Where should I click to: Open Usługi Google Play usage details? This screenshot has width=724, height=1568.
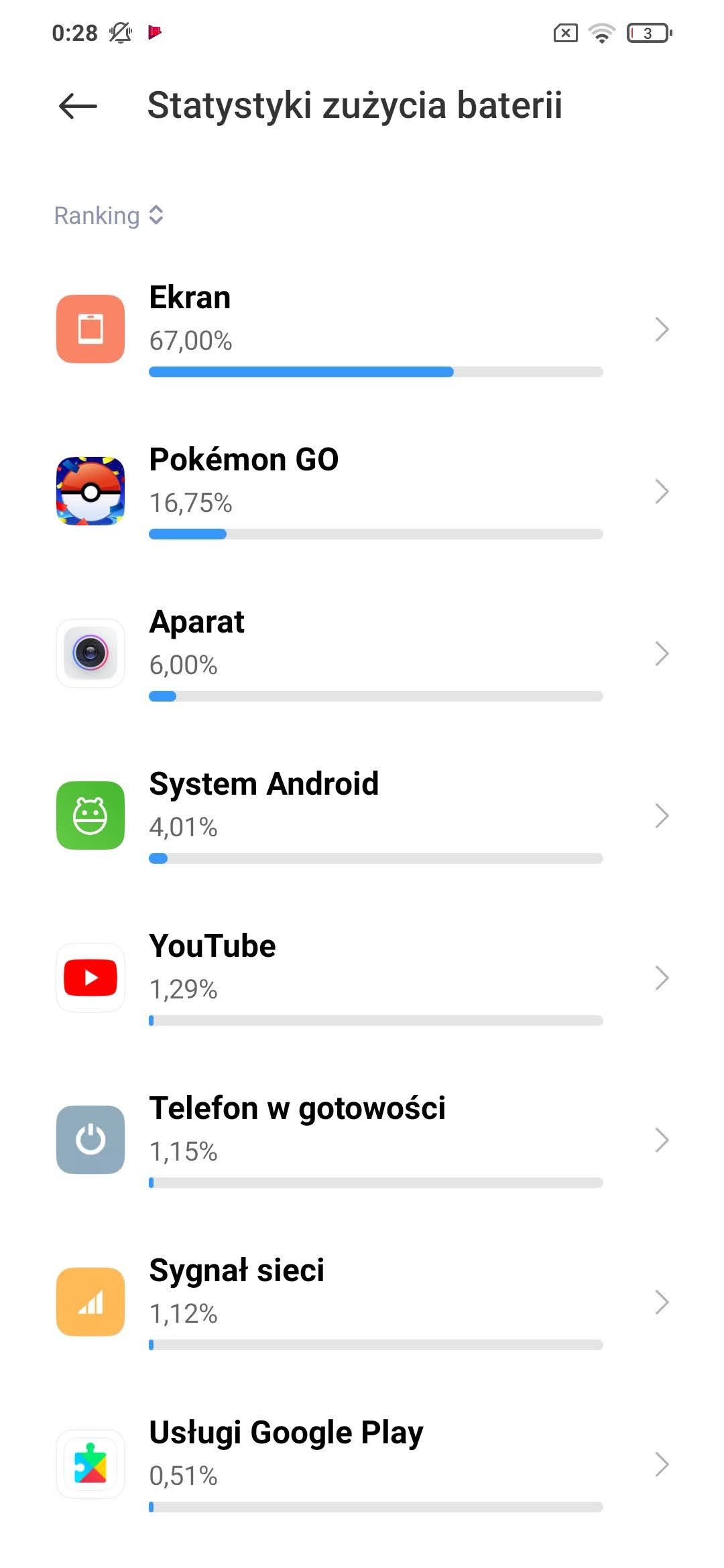point(362,1464)
